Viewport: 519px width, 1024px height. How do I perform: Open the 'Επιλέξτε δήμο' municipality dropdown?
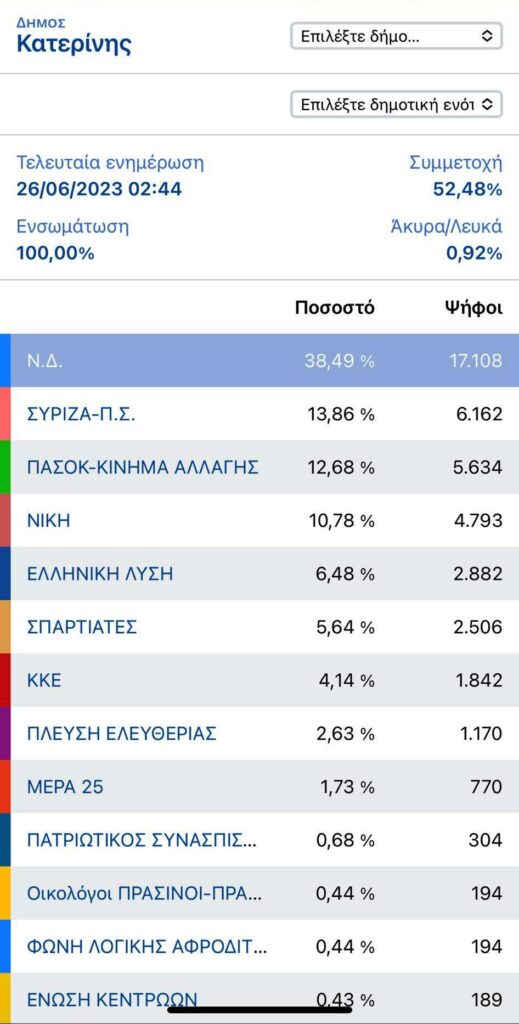tap(396, 37)
